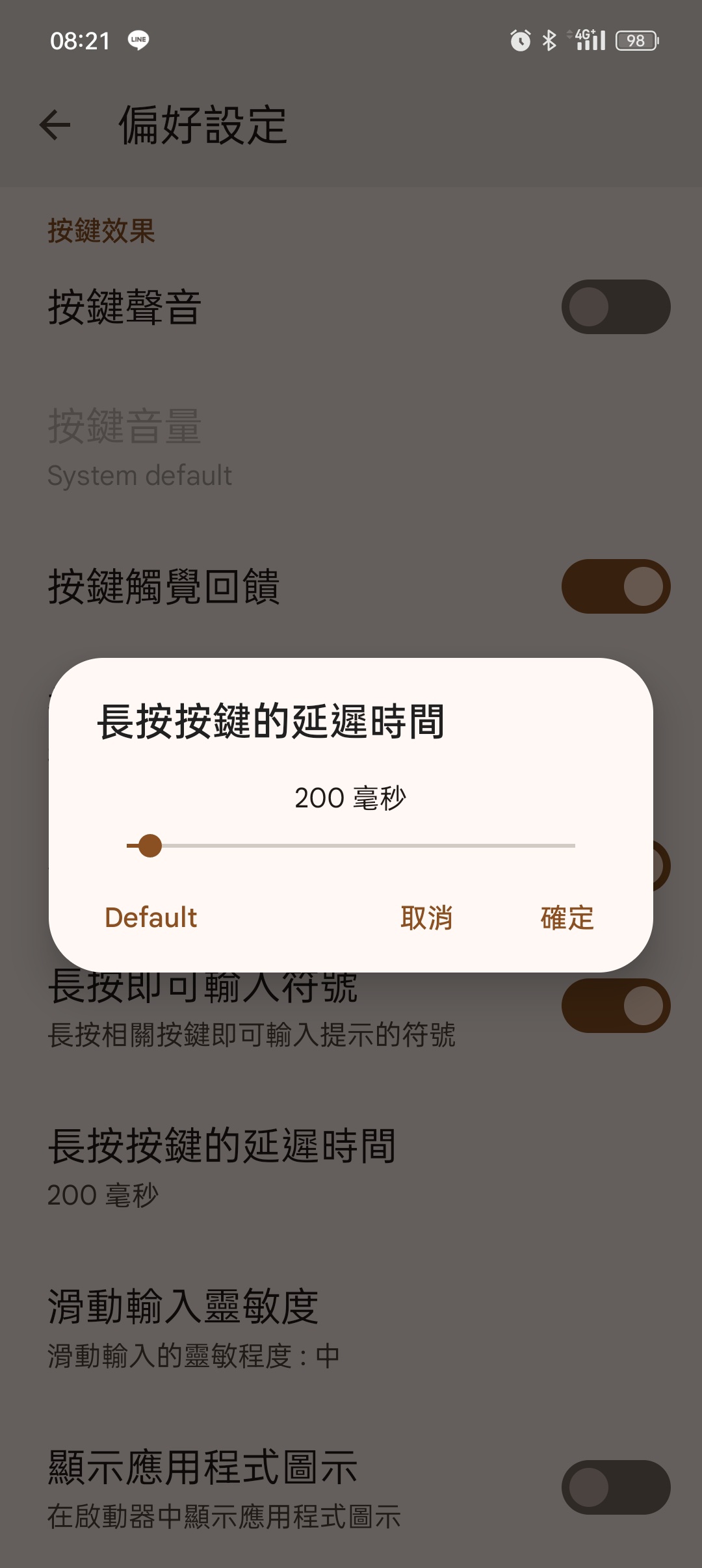702x1568 pixels.
Task: Cancel the long-press delay dialog (取消)
Action: [426, 917]
